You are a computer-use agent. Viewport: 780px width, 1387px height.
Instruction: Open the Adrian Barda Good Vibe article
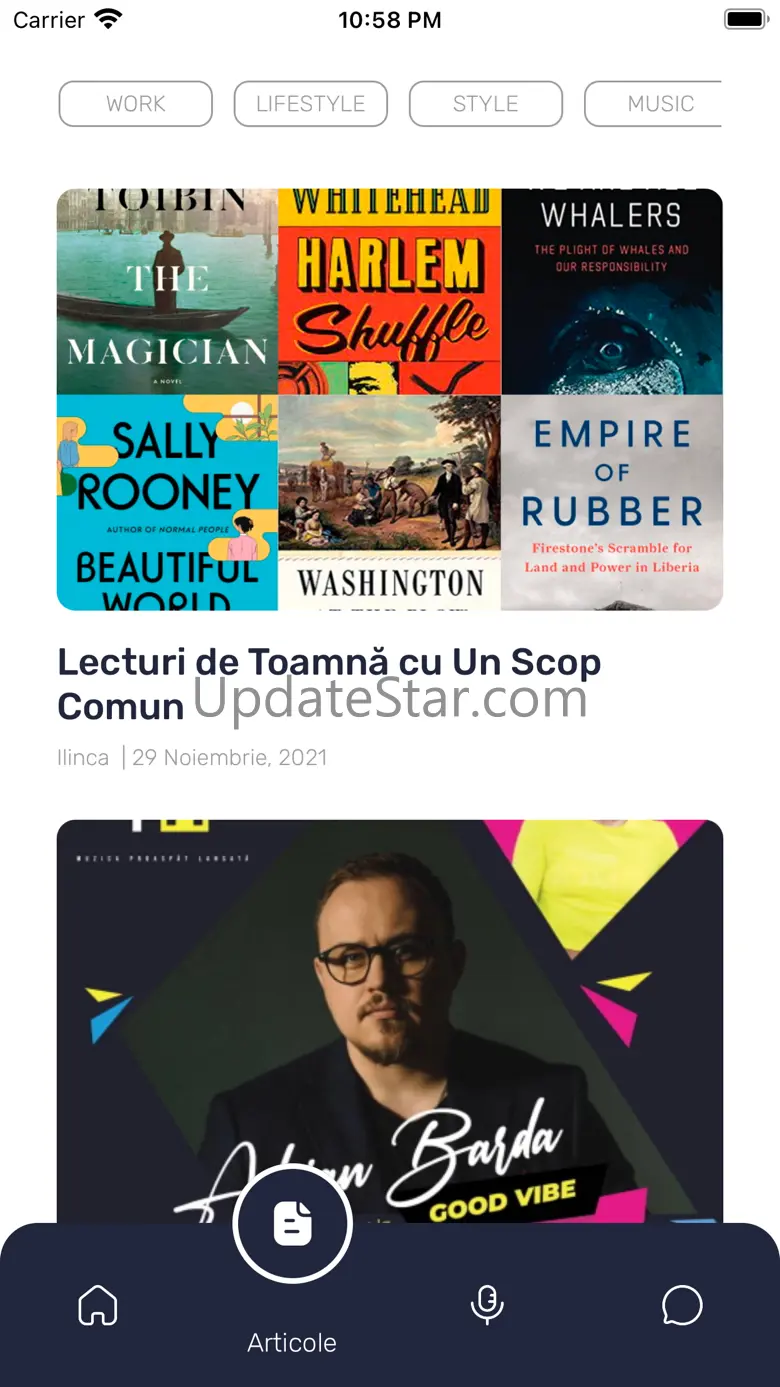point(390,1021)
